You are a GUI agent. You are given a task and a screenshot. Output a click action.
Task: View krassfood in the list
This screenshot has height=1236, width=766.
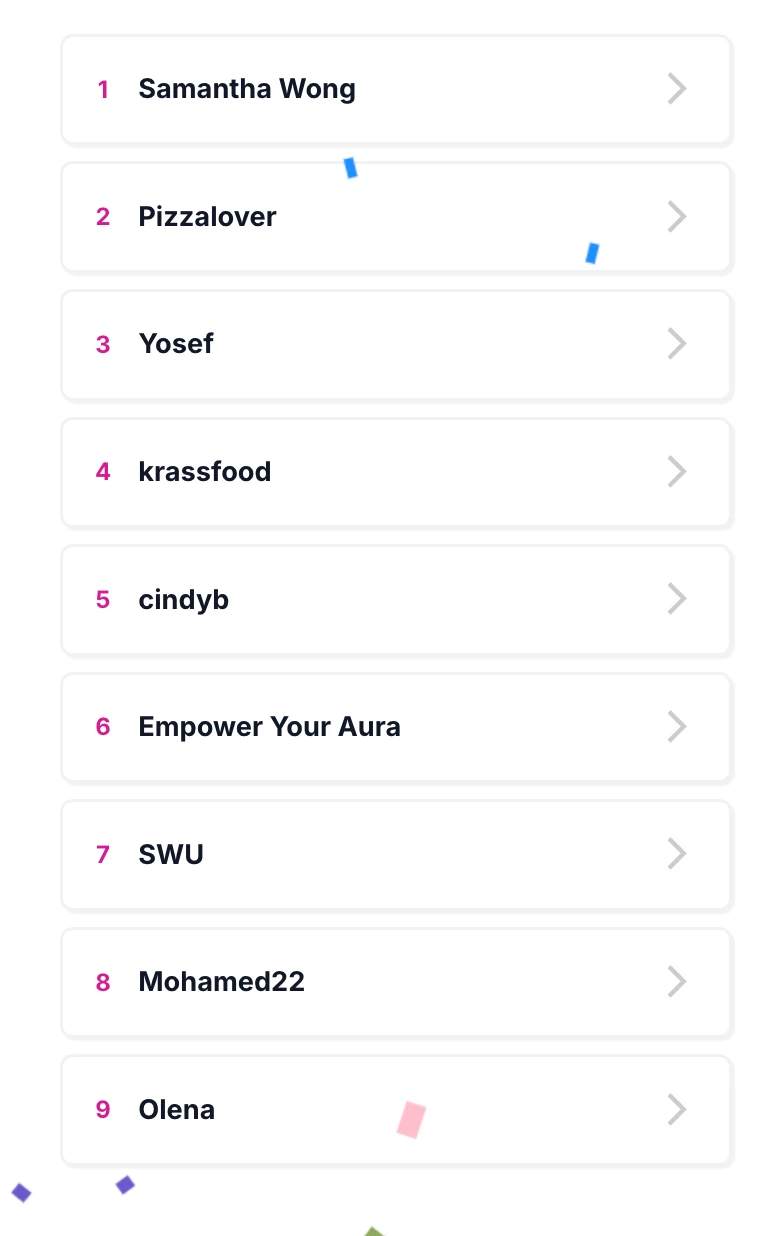click(397, 472)
